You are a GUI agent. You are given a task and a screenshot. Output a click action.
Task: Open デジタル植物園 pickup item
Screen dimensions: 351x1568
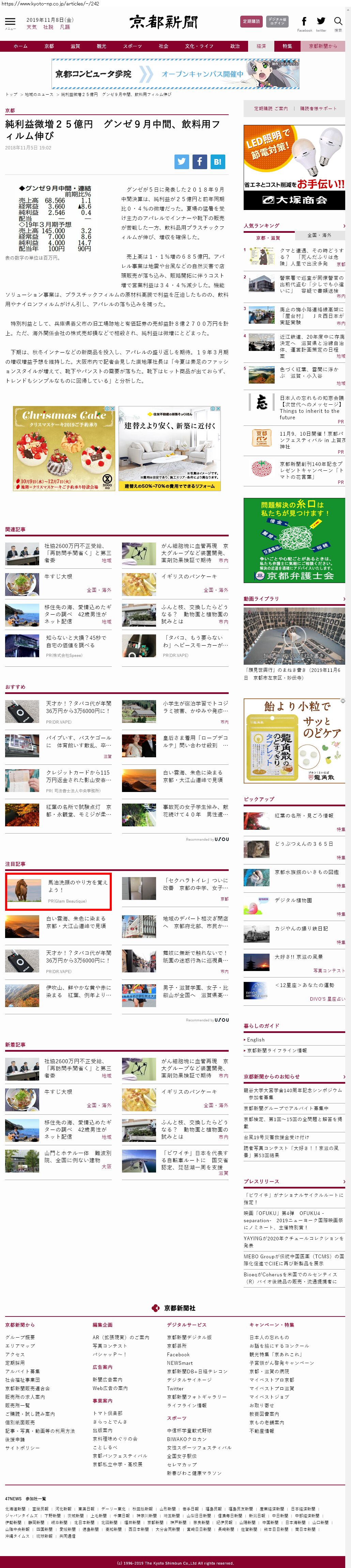(x=293, y=900)
